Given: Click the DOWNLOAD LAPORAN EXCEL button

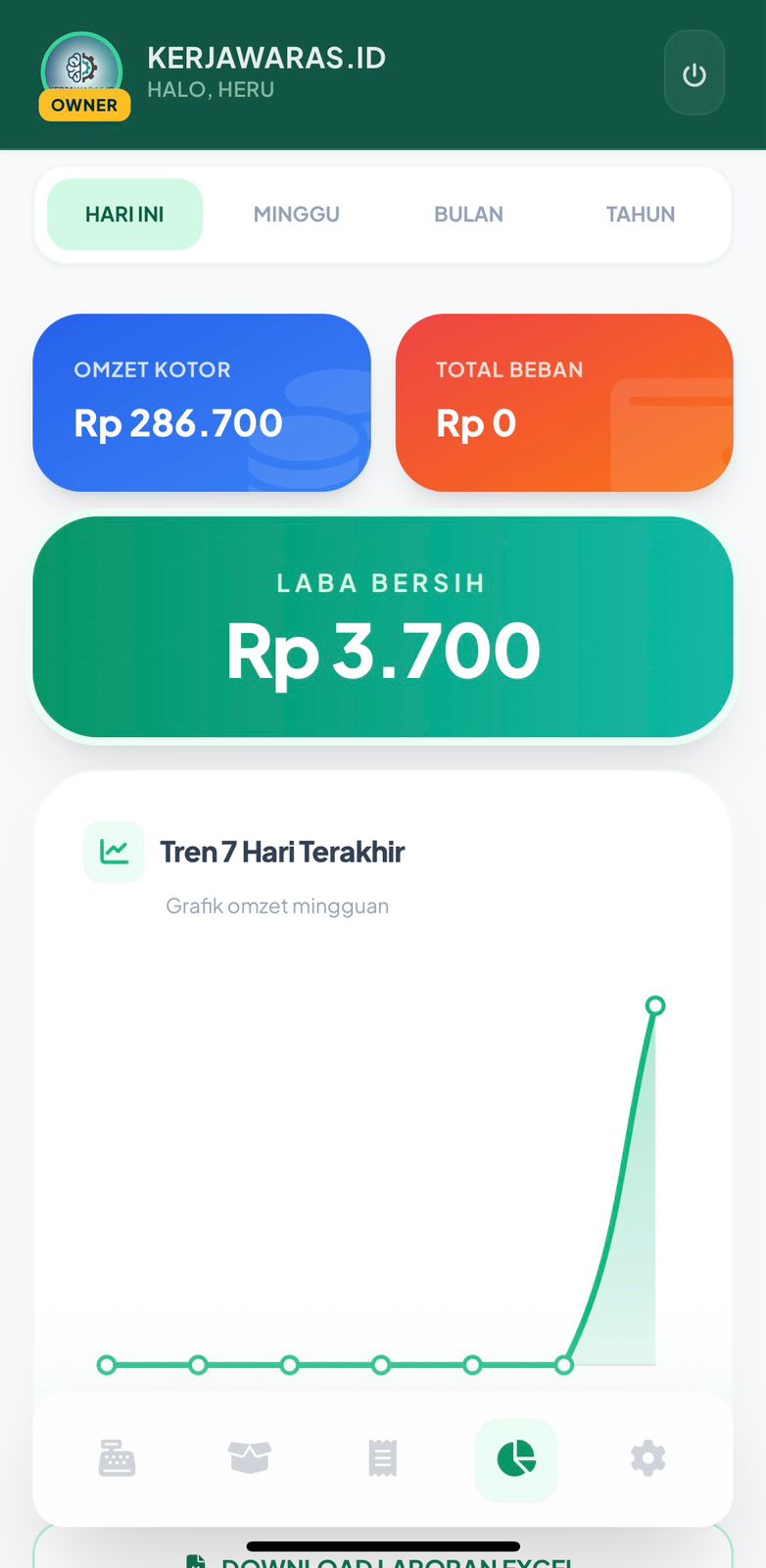Looking at the screenshot, I should (382, 1559).
